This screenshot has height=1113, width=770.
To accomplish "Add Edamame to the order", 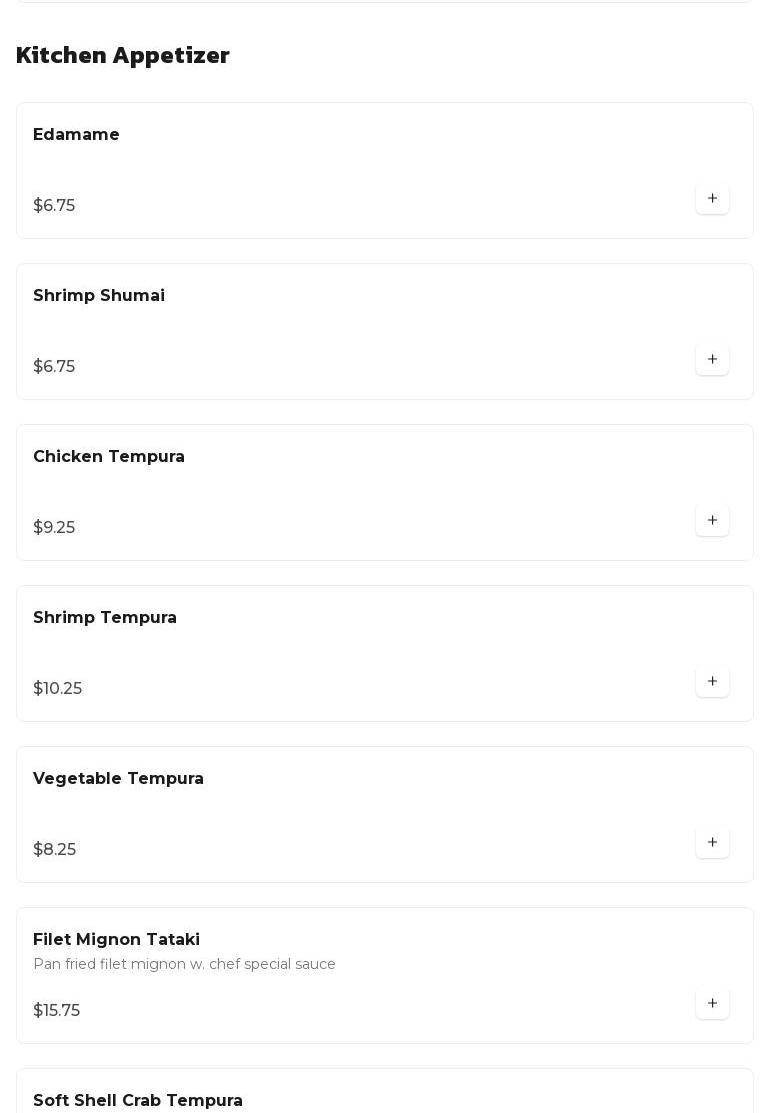I will point(712,199).
